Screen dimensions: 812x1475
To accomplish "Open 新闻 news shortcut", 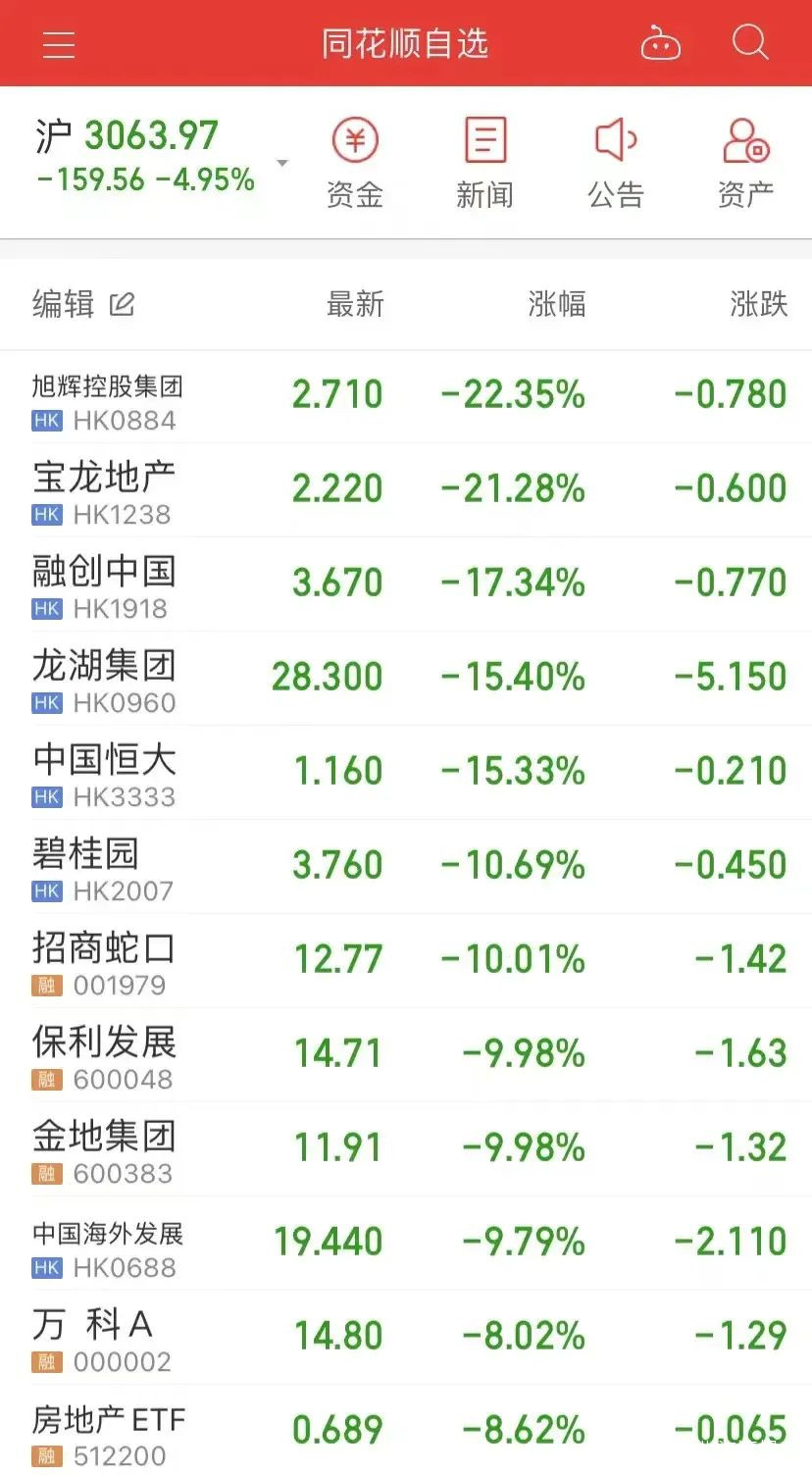I will click(x=484, y=163).
